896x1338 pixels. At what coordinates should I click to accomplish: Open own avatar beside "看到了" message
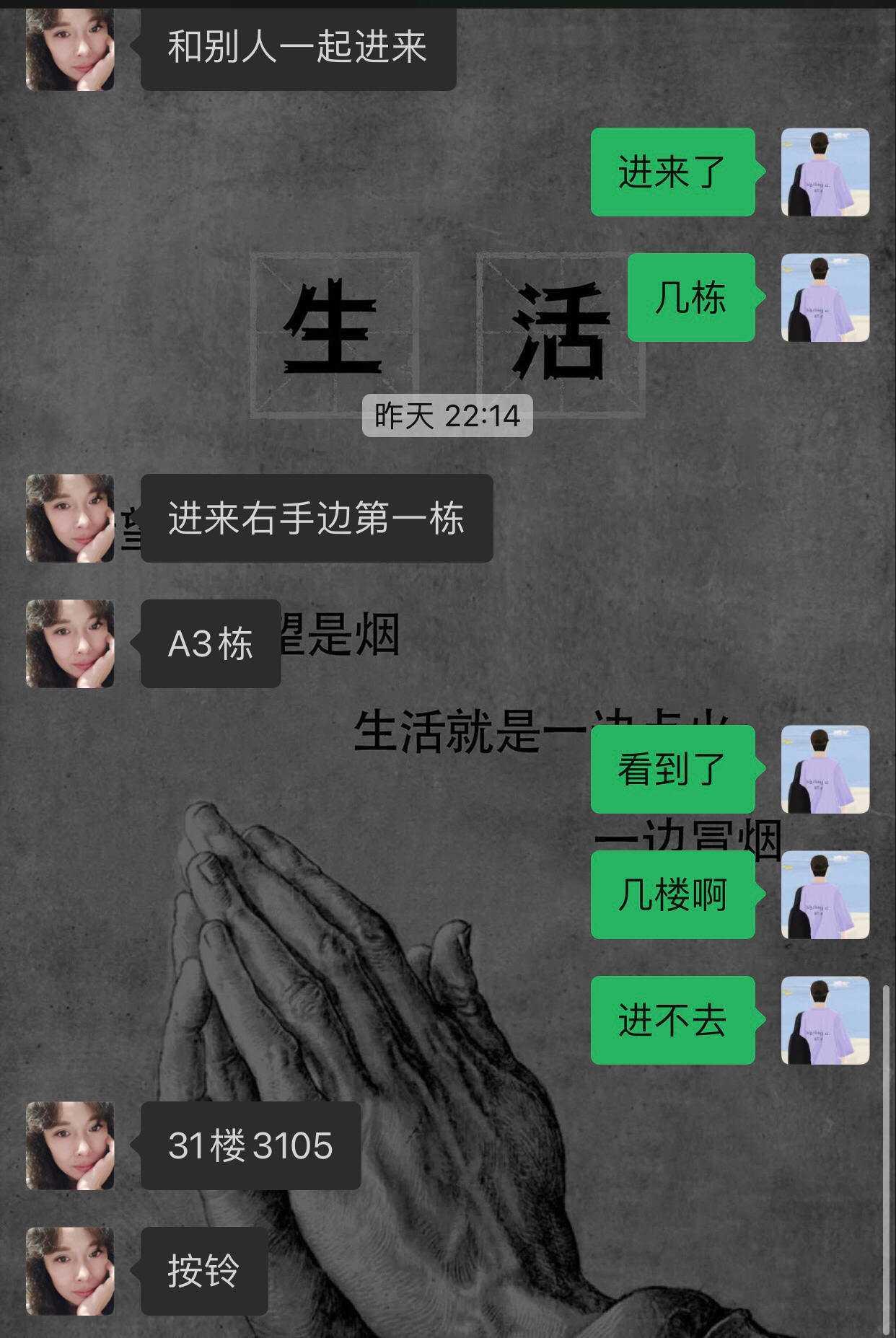825,769
